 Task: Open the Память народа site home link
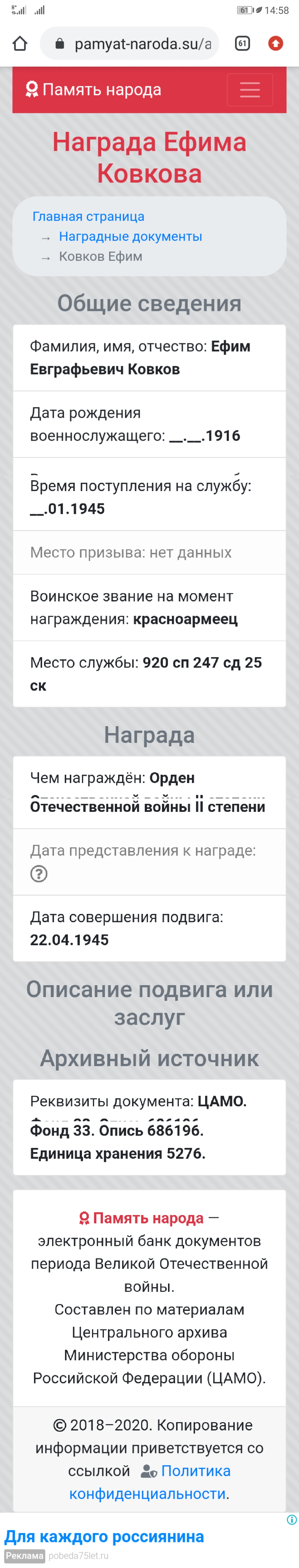pos(94,90)
